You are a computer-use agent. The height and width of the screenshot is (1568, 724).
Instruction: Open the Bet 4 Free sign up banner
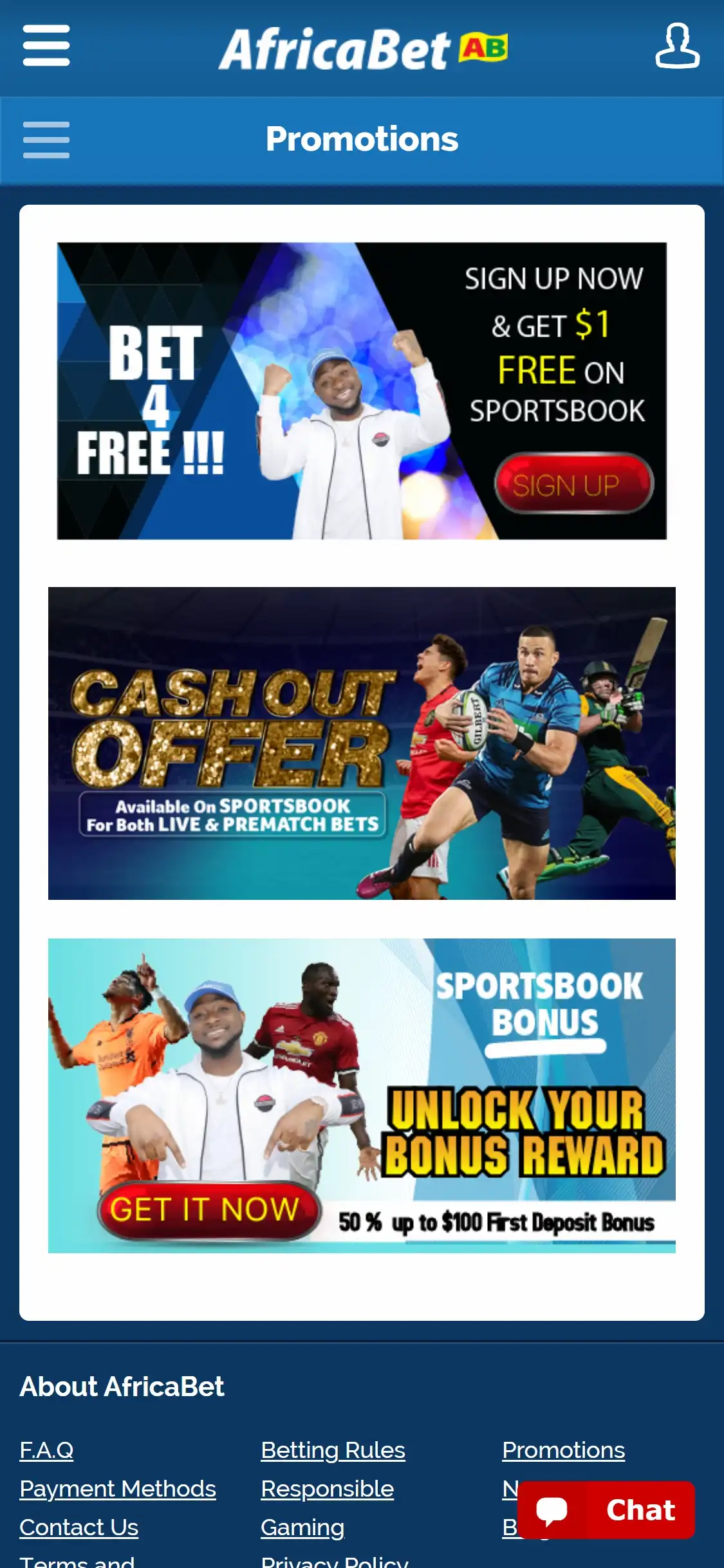[362, 391]
